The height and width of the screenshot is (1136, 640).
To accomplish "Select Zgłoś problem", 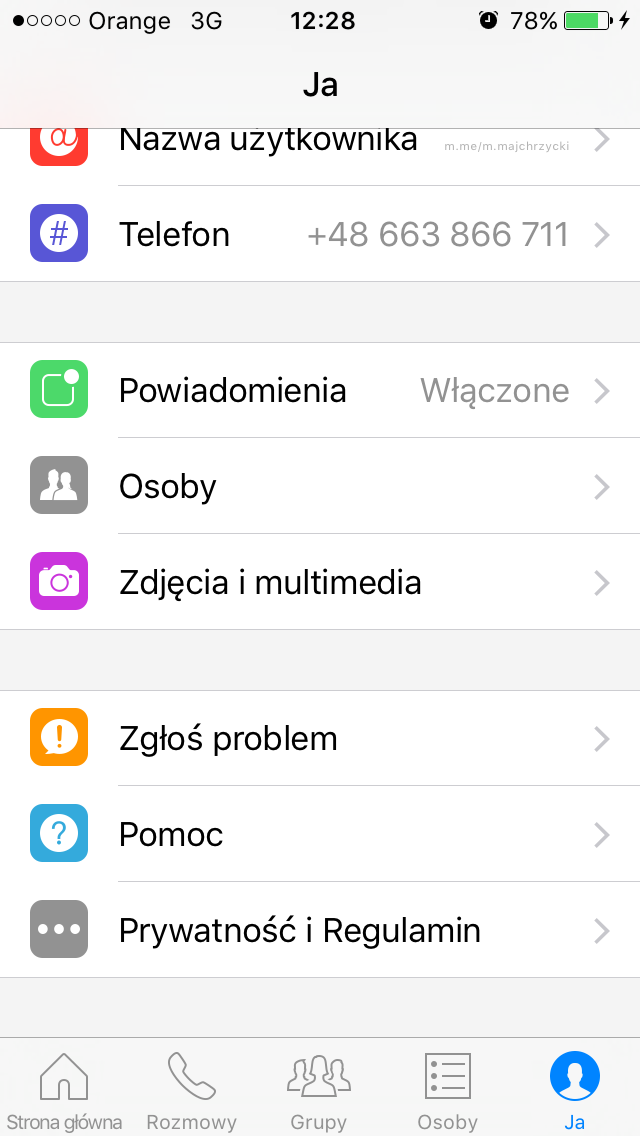I will coord(320,738).
